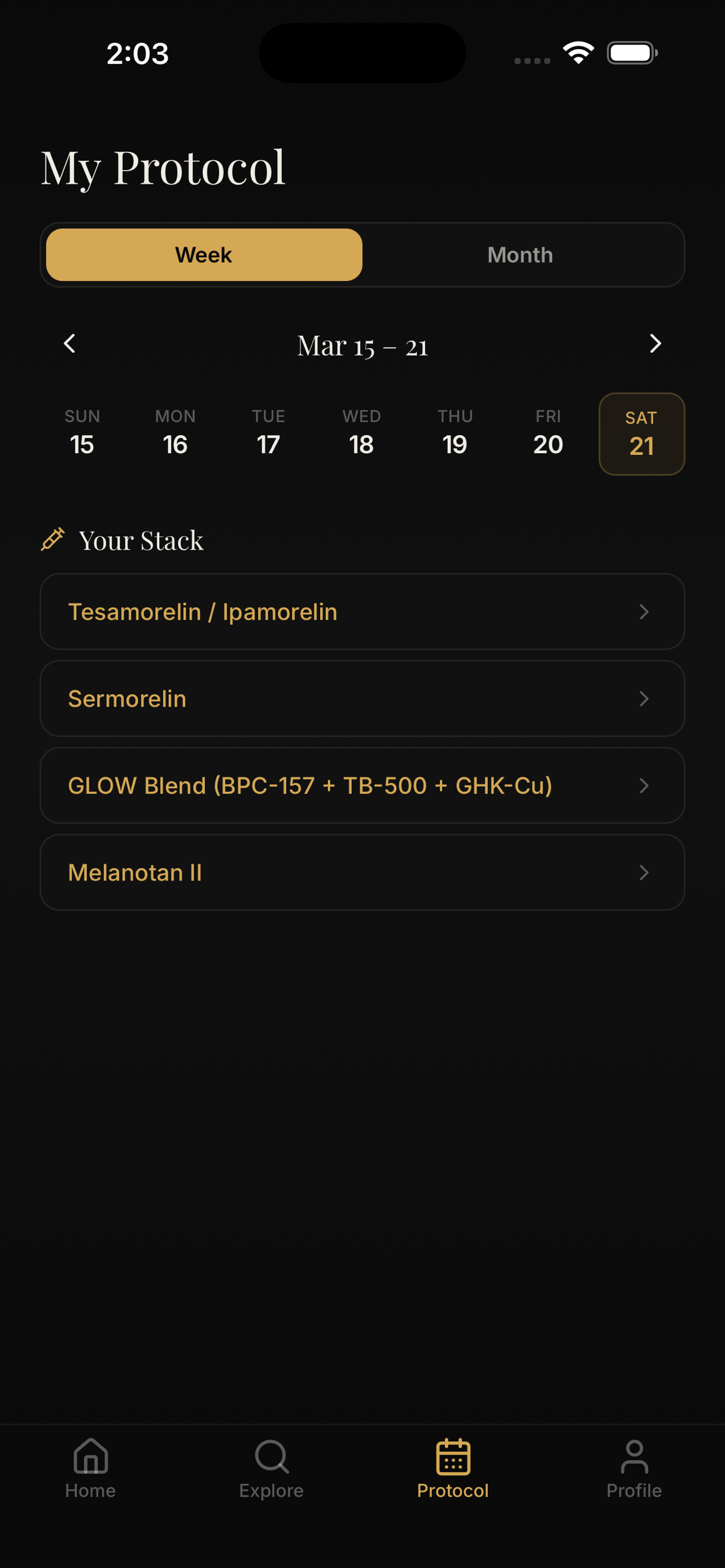The height and width of the screenshot is (1568, 725).
Task: Select Wednesday 18 in the calendar strip
Action: point(361,433)
